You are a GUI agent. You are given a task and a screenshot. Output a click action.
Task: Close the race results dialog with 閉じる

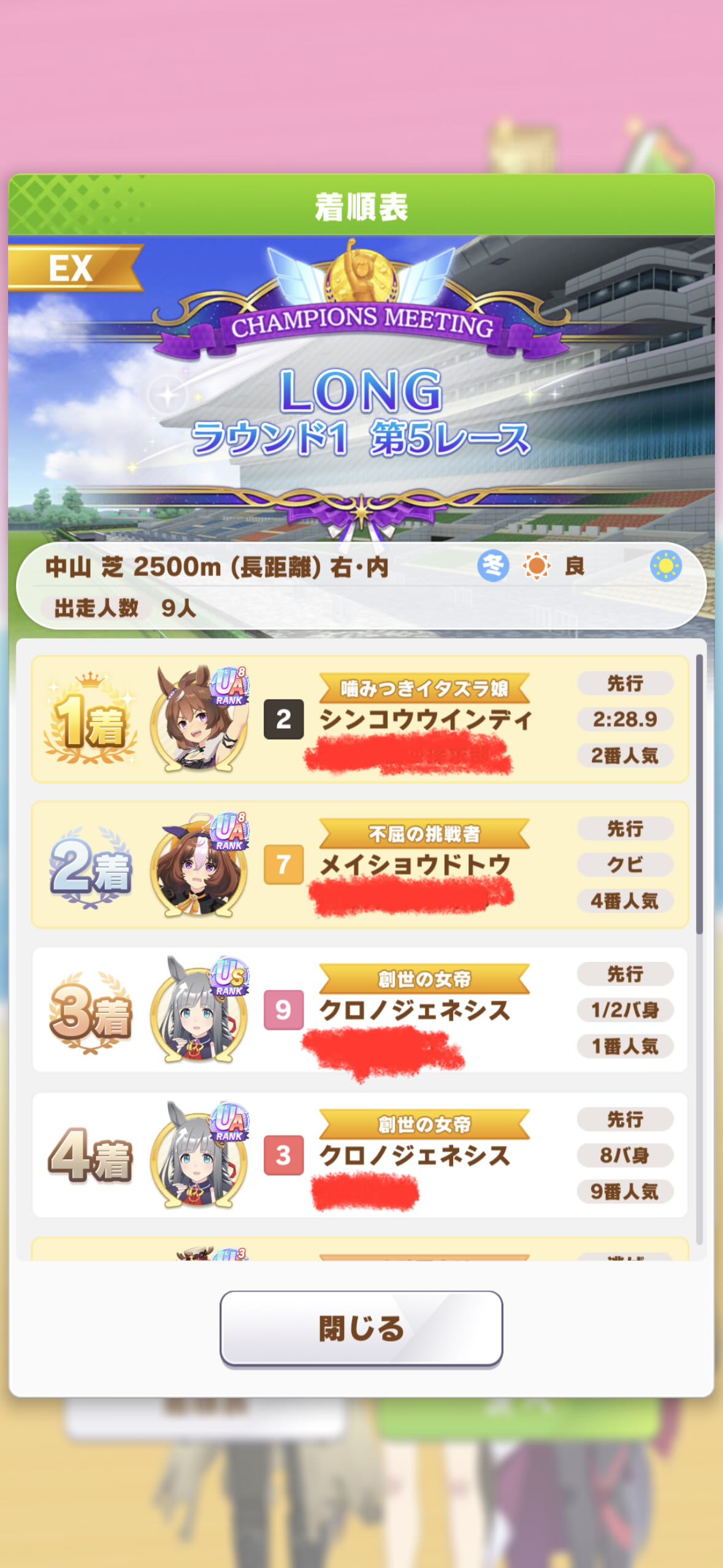361,1328
